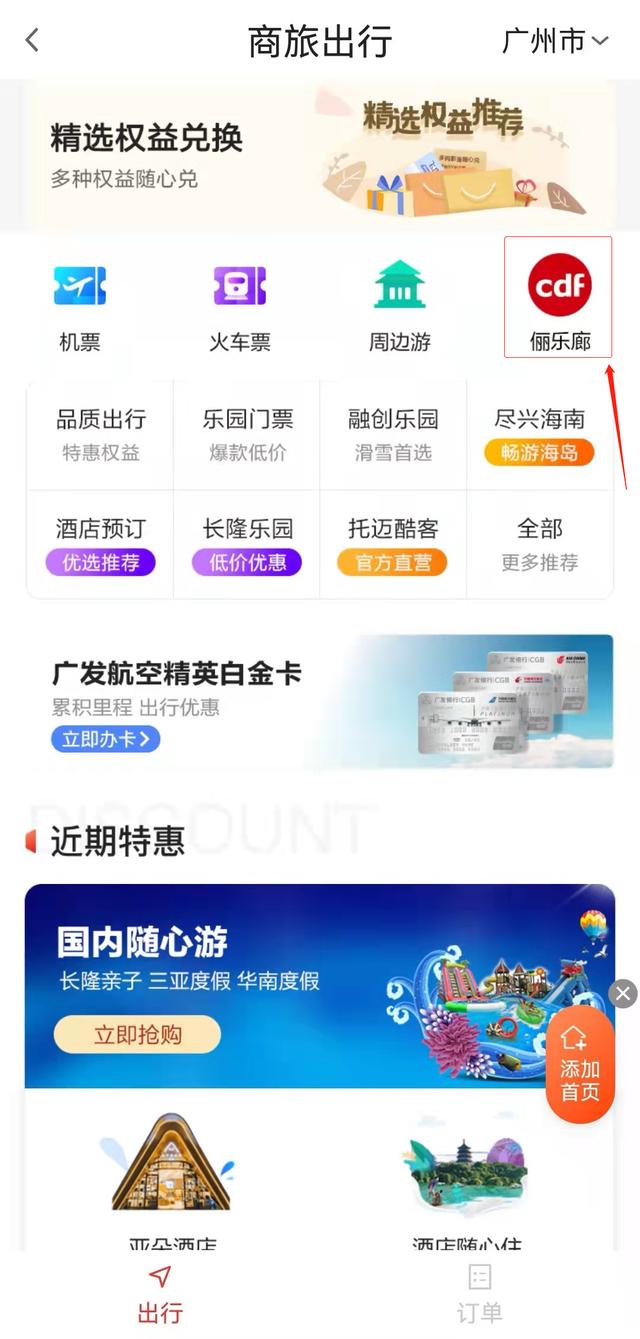Screen dimensions: 640x1339
Task: Open the cdf 俪乐廊 shortcut
Action: (x=559, y=298)
